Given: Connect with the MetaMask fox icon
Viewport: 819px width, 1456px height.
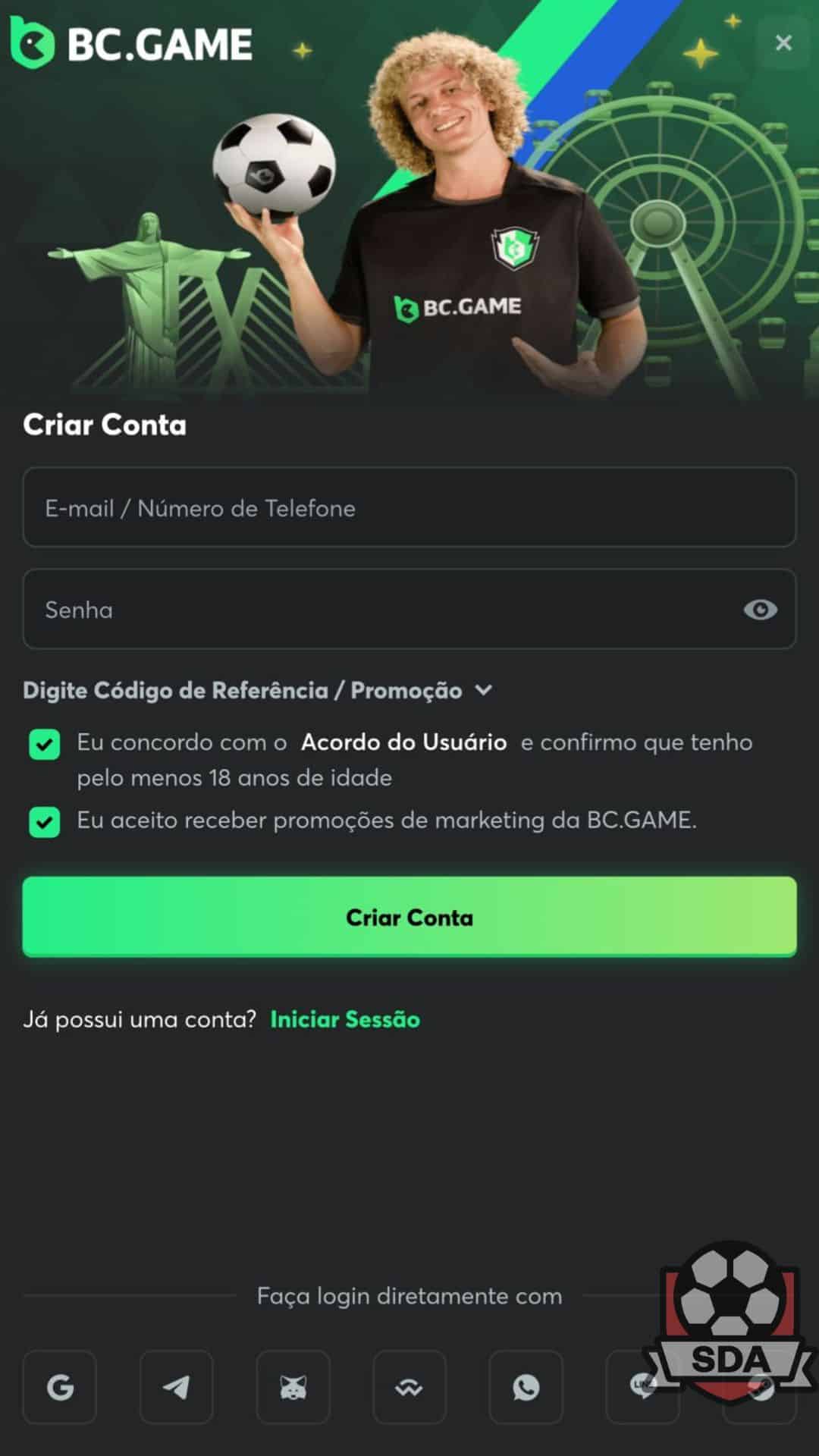Looking at the screenshot, I should tap(293, 1387).
